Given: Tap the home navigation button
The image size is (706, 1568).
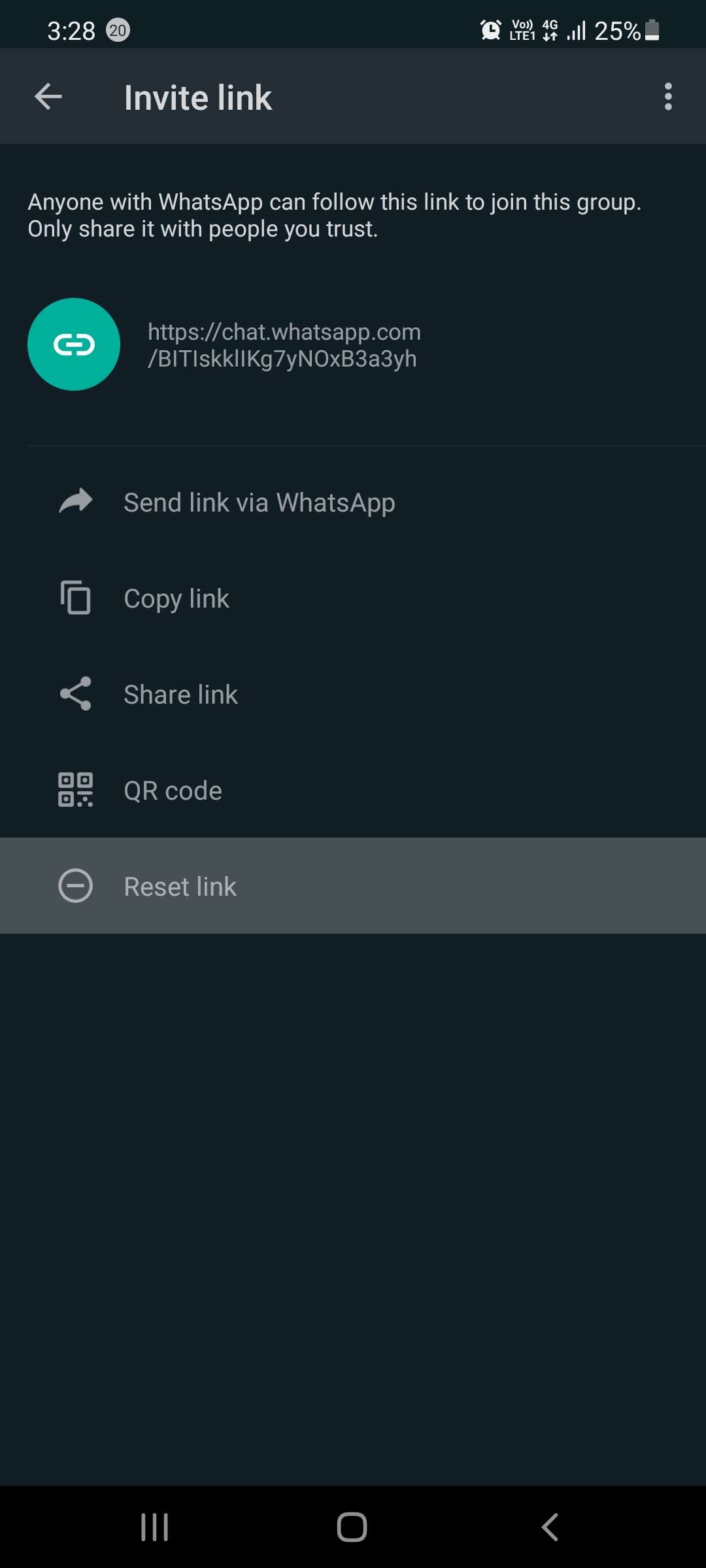Looking at the screenshot, I should 352,1527.
